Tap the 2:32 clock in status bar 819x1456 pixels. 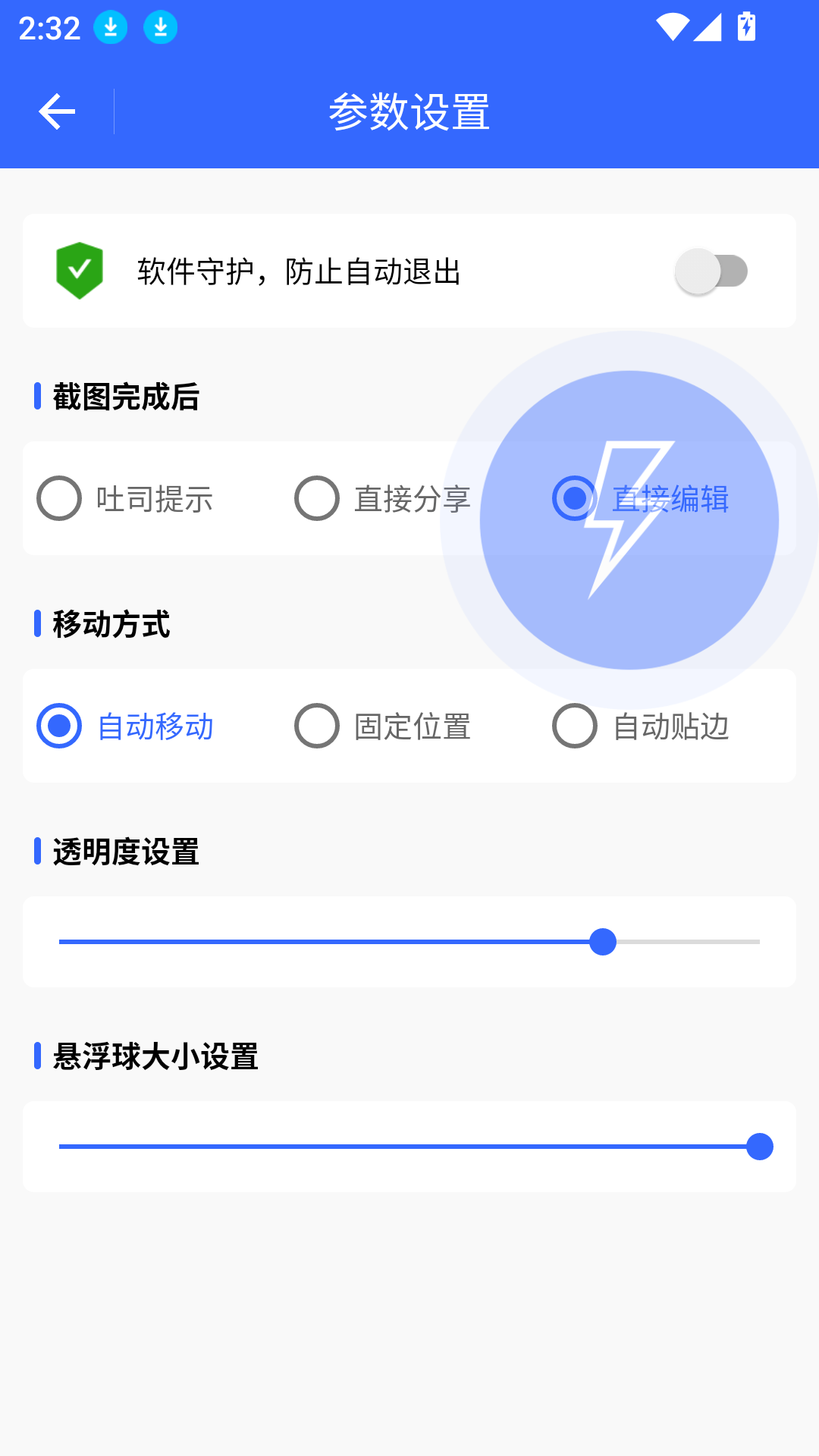click(49, 27)
